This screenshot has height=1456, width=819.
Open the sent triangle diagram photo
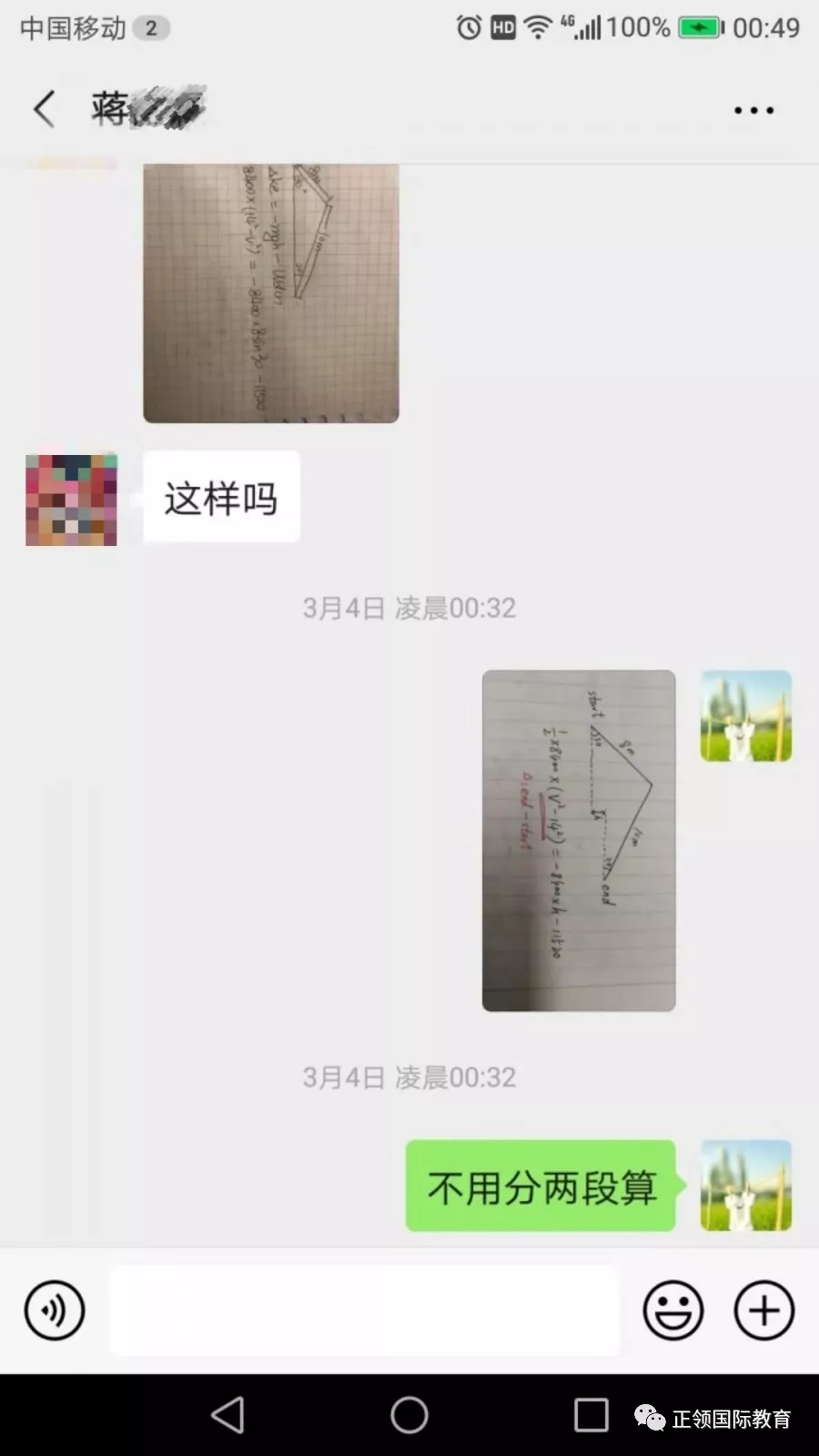[579, 841]
